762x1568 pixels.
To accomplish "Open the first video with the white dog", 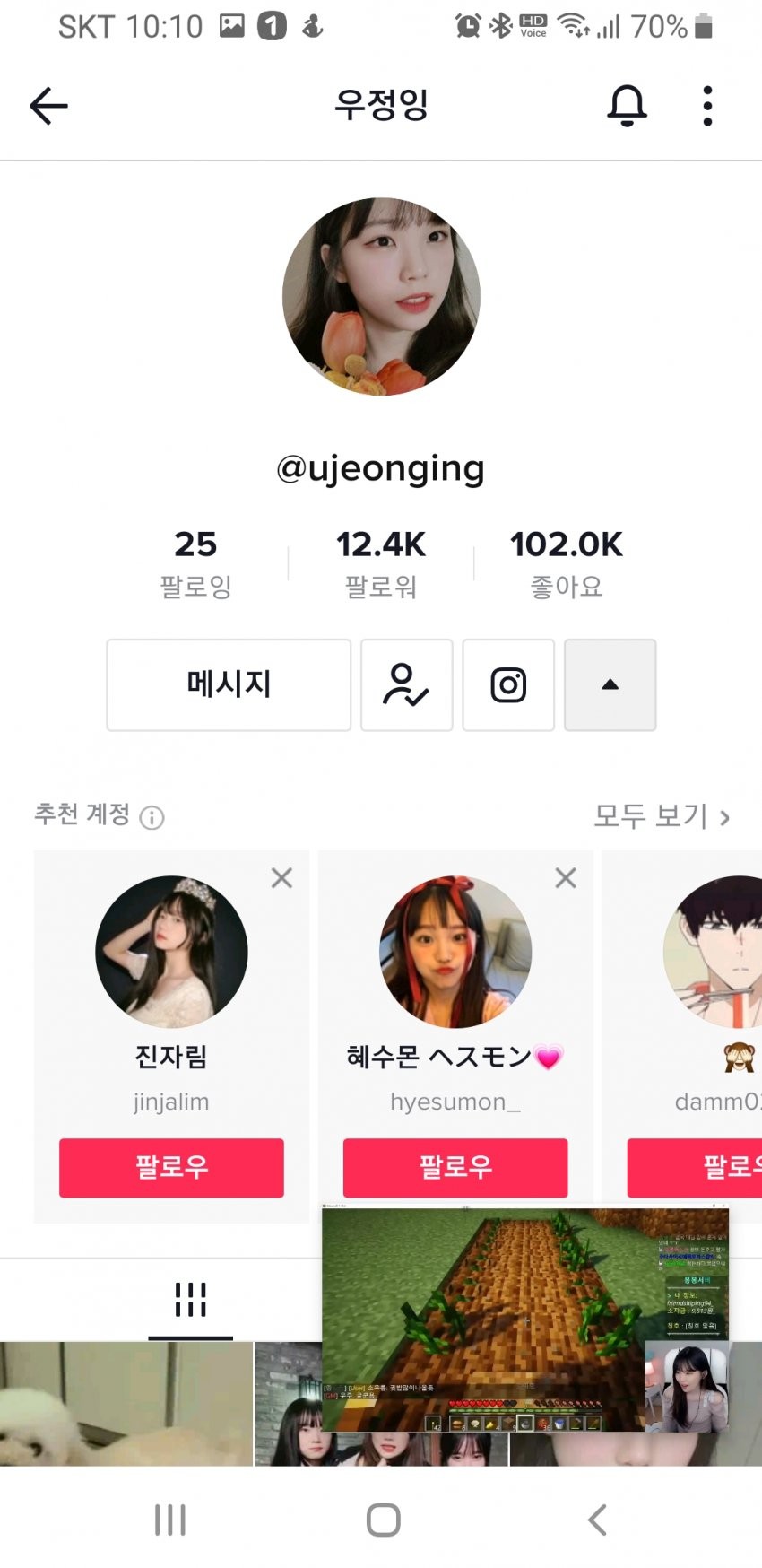I will [x=126, y=1404].
